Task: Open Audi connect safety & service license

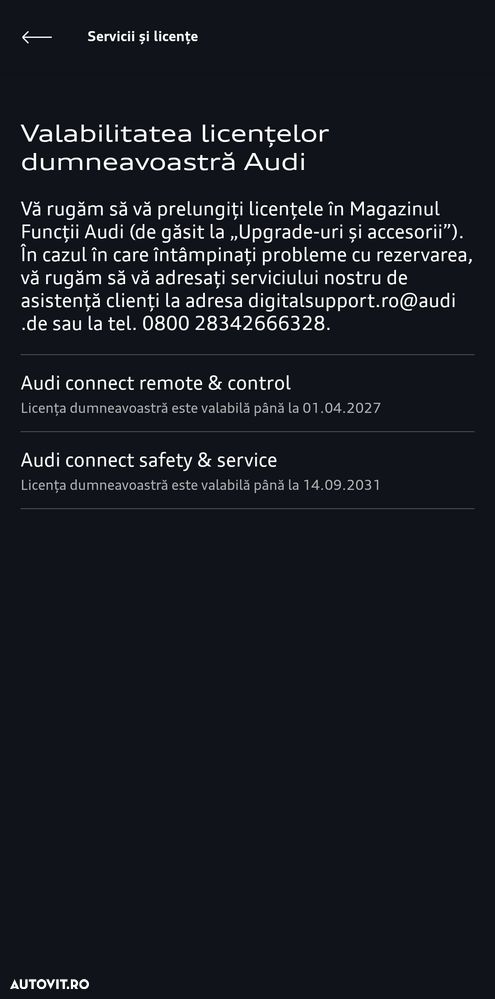Action: click(247, 470)
